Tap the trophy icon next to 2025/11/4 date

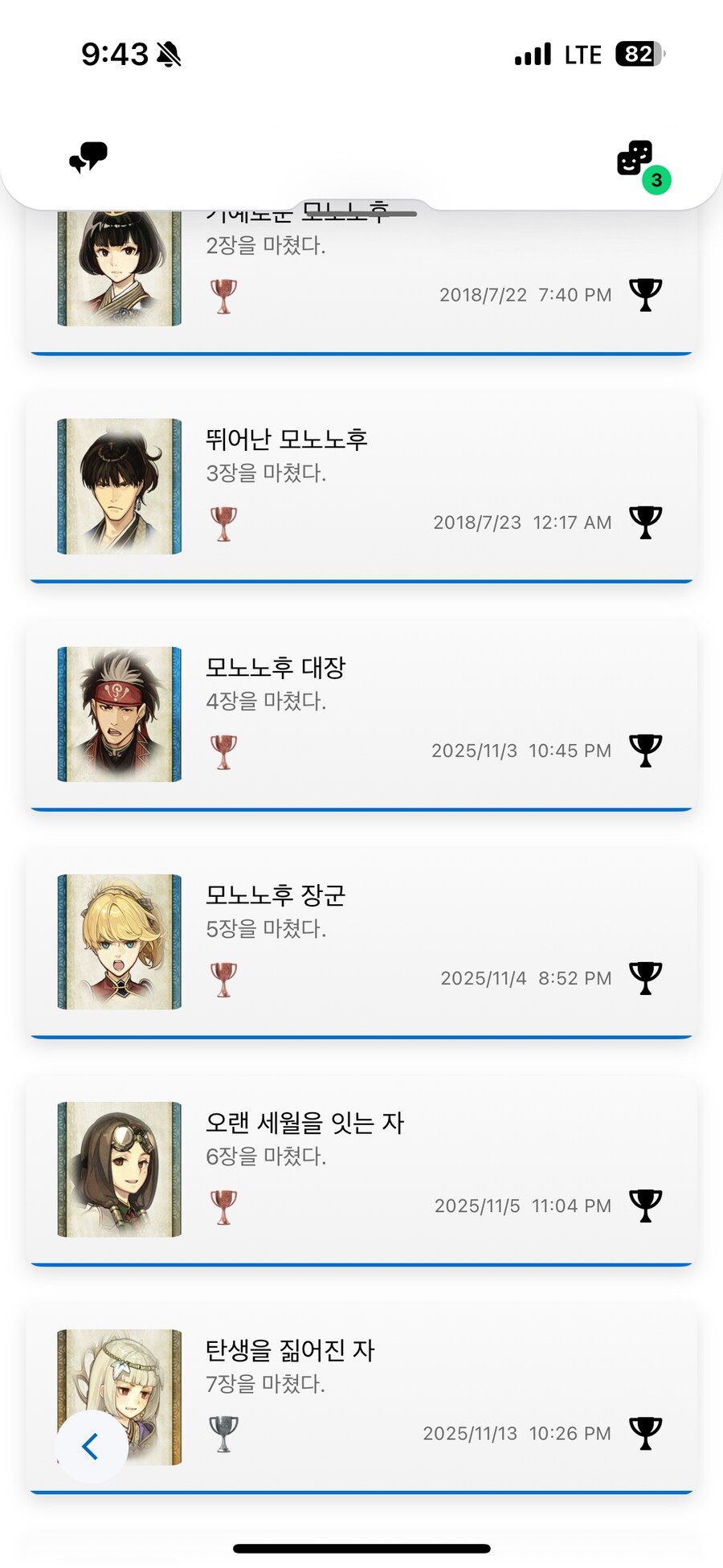(x=645, y=977)
